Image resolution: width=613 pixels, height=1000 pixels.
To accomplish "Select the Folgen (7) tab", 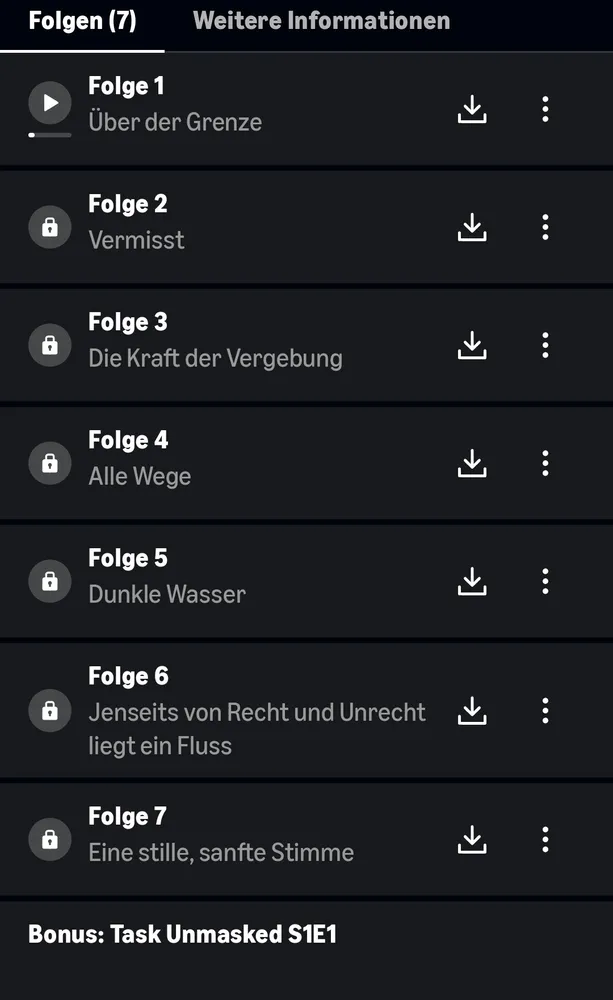I will (82, 20).
